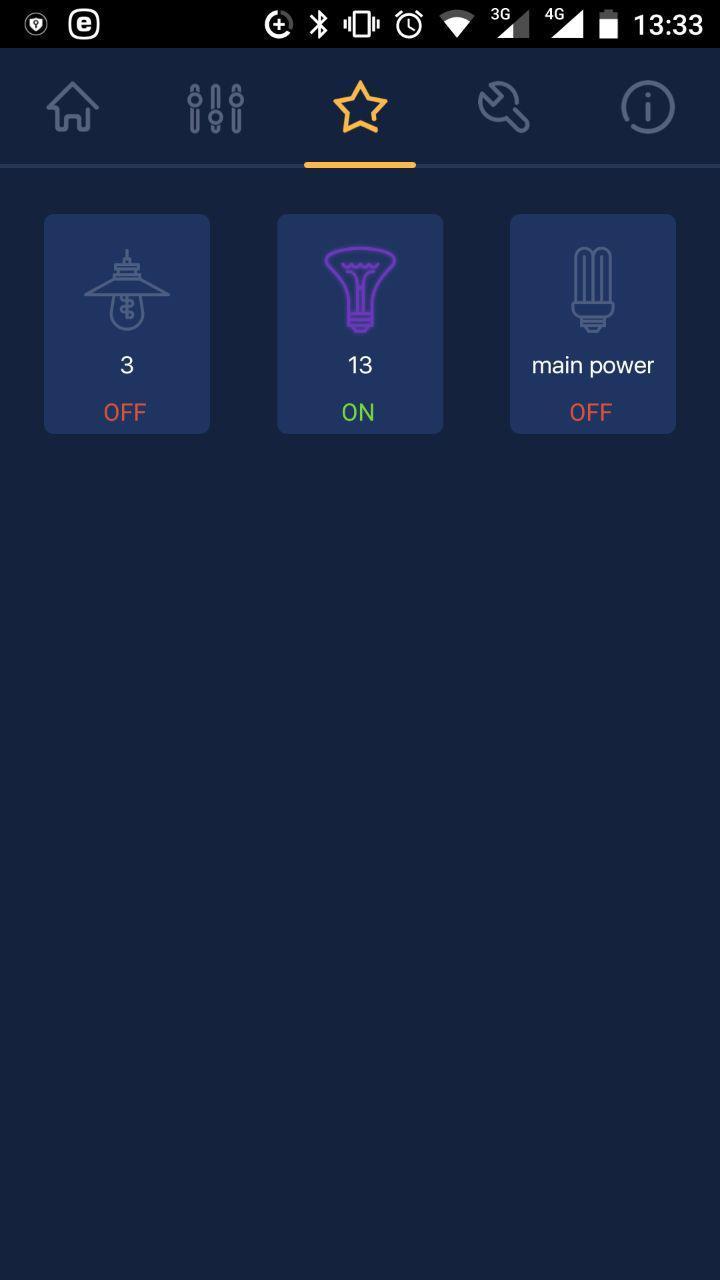Open the sliders controls tab

[x=216, y=107]
